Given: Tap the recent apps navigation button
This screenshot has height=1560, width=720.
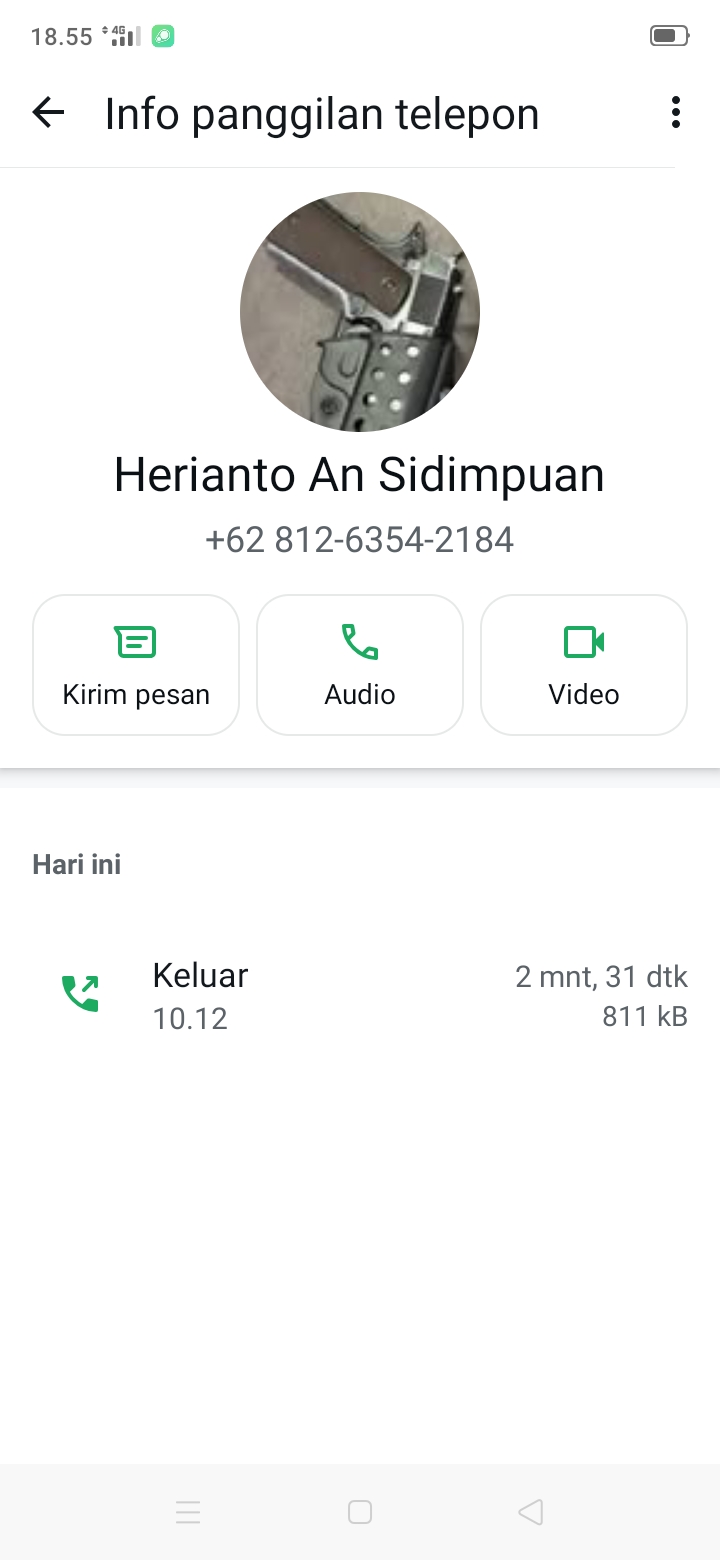Looking at the screenshot, I should 188,1512.
